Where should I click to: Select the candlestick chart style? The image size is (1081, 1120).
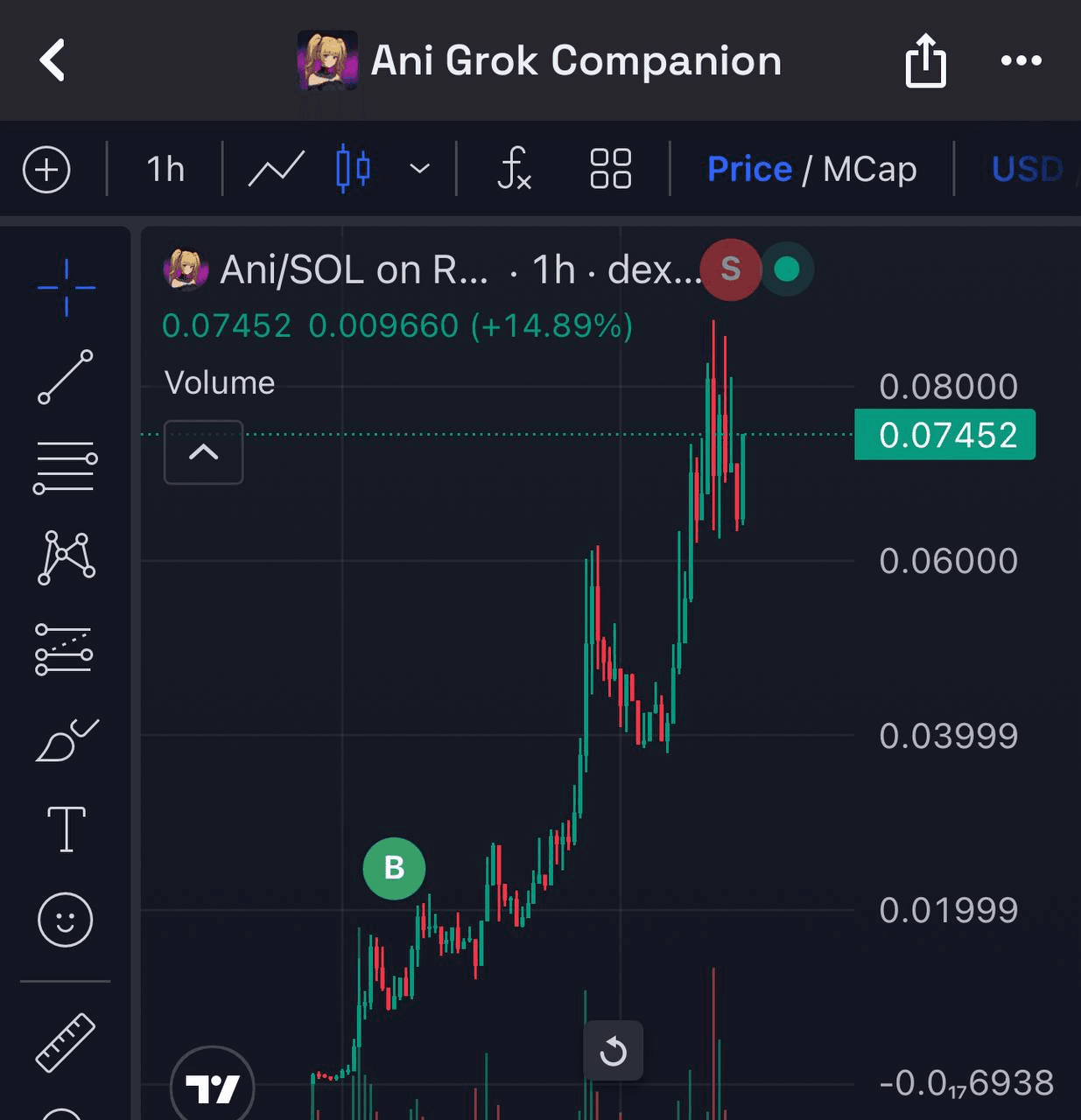[354, 169]
